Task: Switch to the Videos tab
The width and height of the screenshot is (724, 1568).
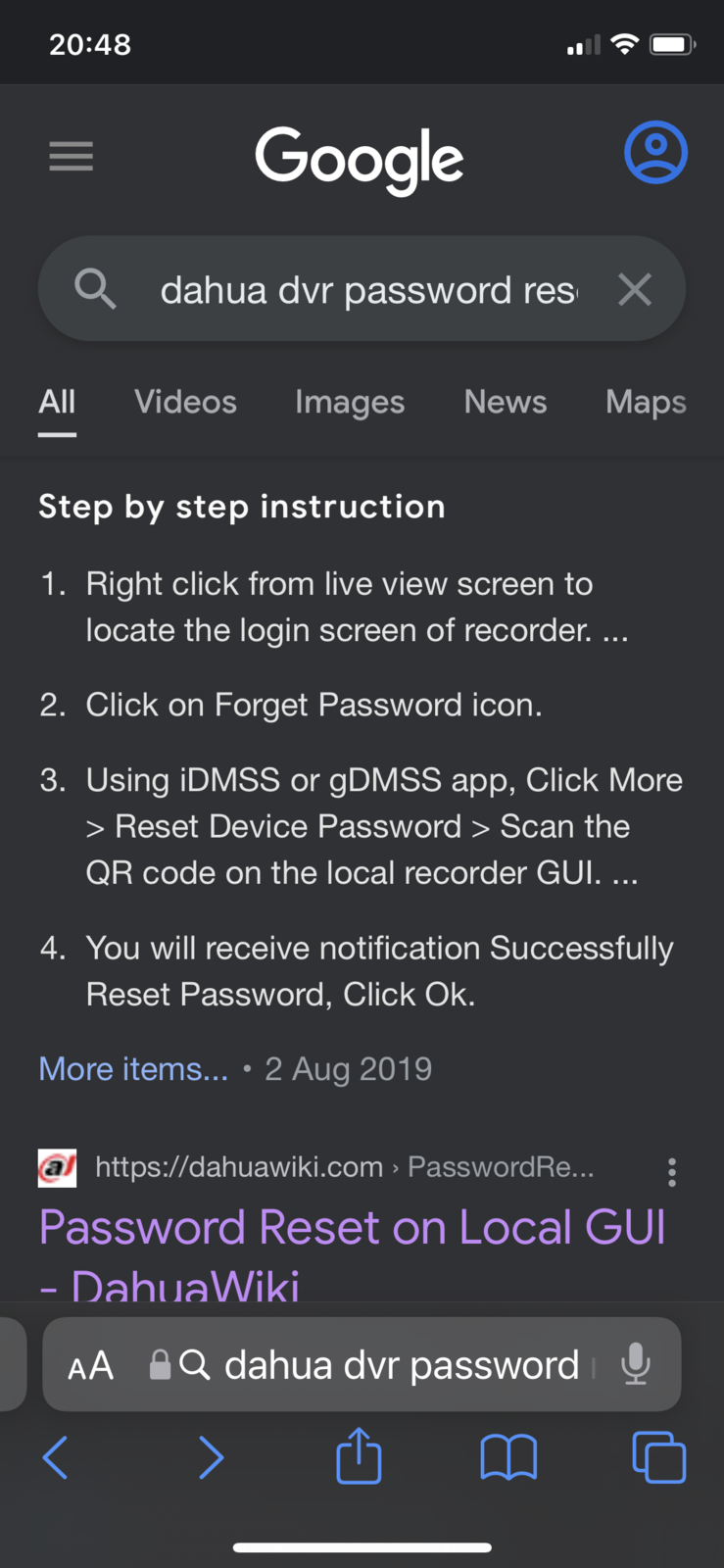Action: pos(185,402)
